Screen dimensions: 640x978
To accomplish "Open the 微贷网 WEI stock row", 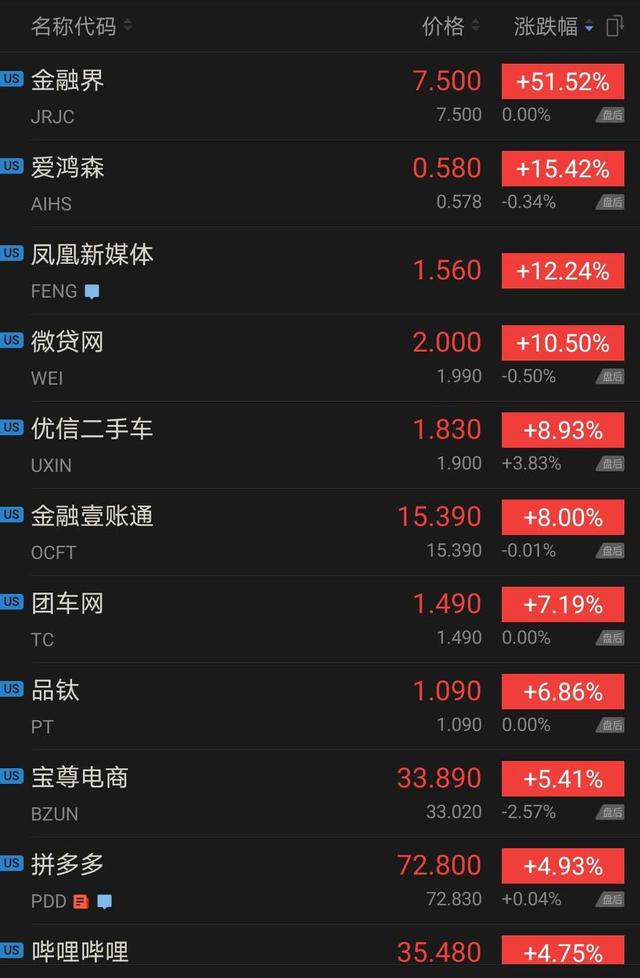I will (320, 358).
